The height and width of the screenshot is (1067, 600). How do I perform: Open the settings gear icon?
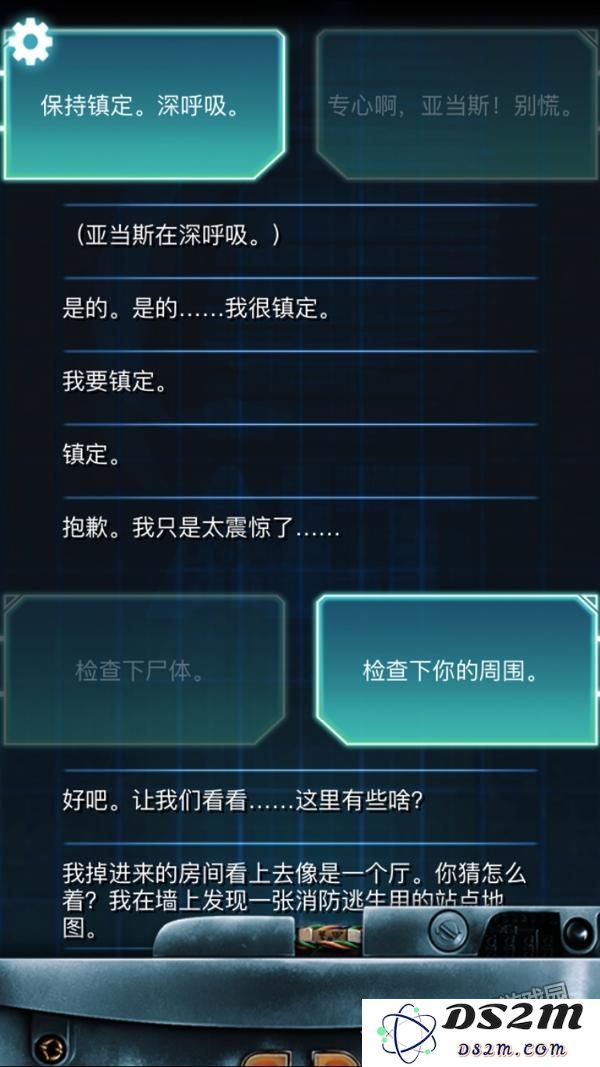29,41
